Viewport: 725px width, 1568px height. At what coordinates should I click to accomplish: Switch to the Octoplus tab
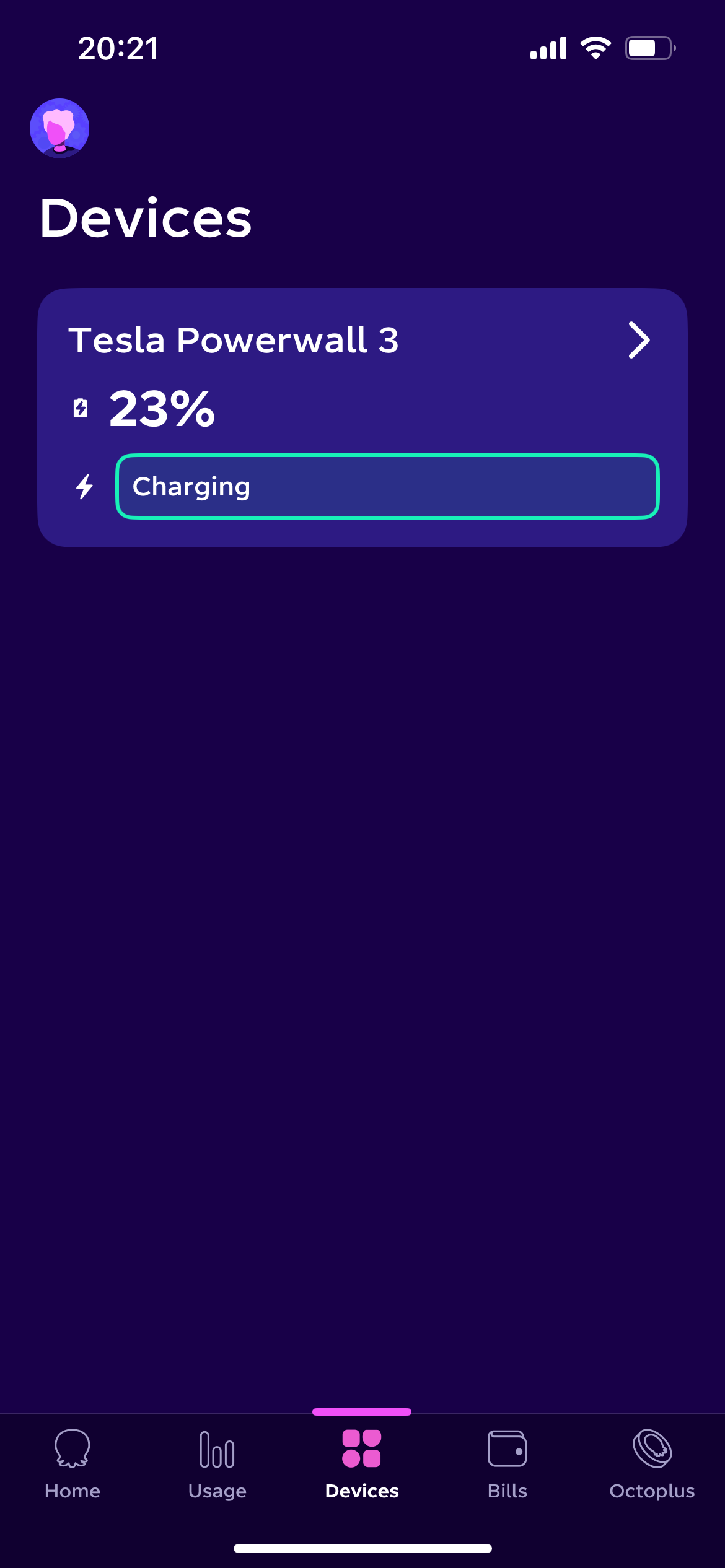pos(652,1464)
